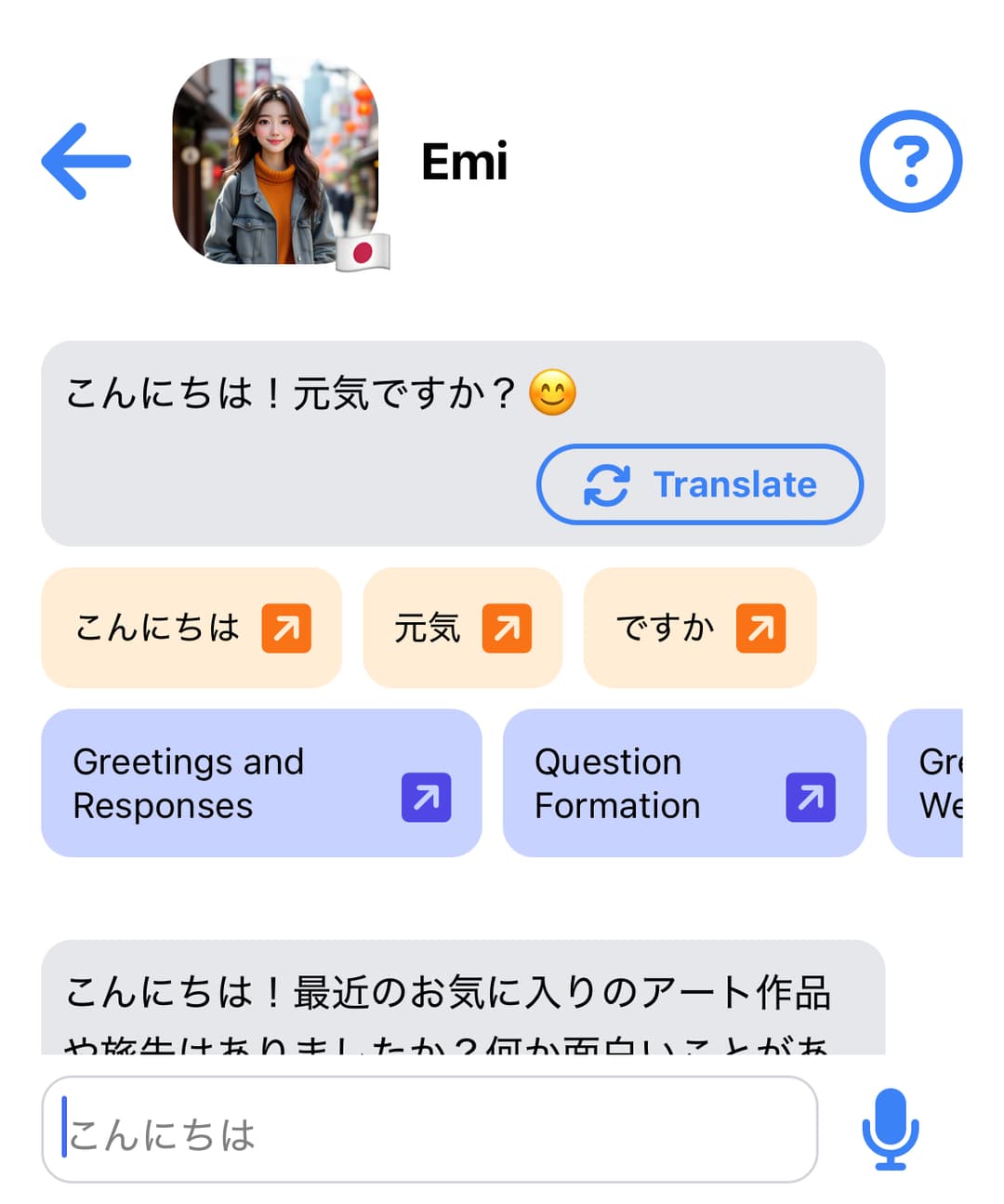Tap the orange arrow beside ですか
Screen dimensions: 1004x1204
(762, 628)
